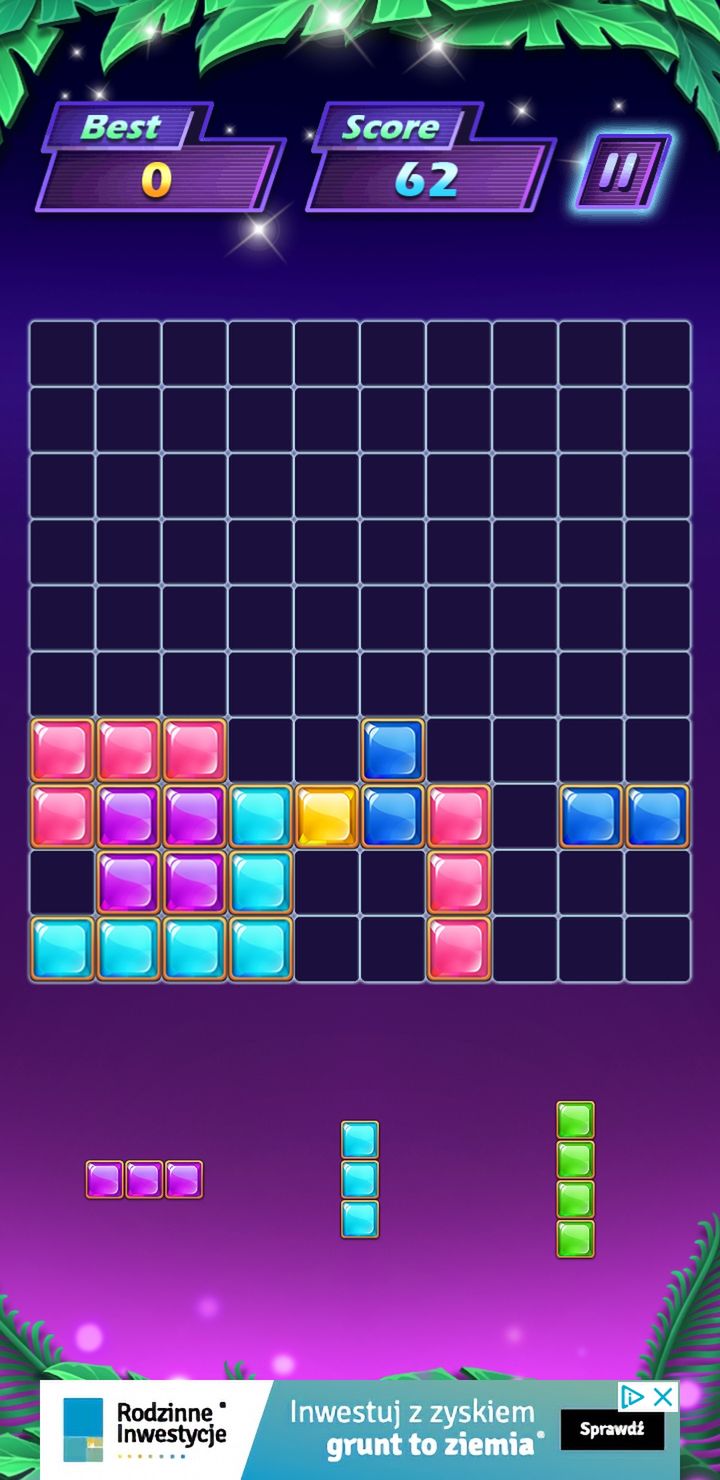Select the cyan three-block vertical piece
720x1480 pixels.
tap(360, 1179)
